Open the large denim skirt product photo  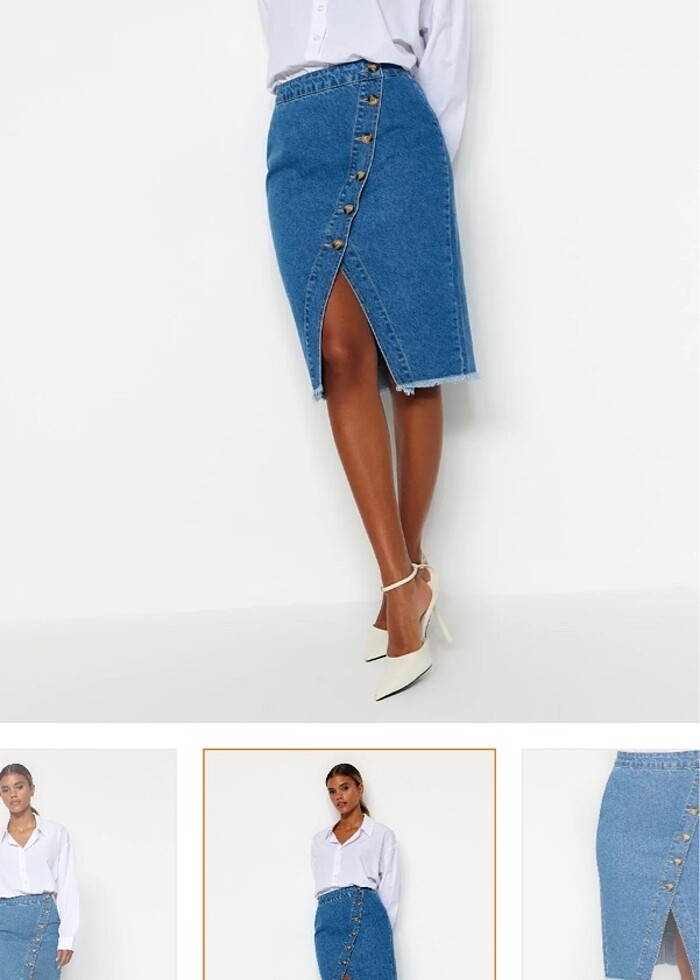tap(350, 360)
